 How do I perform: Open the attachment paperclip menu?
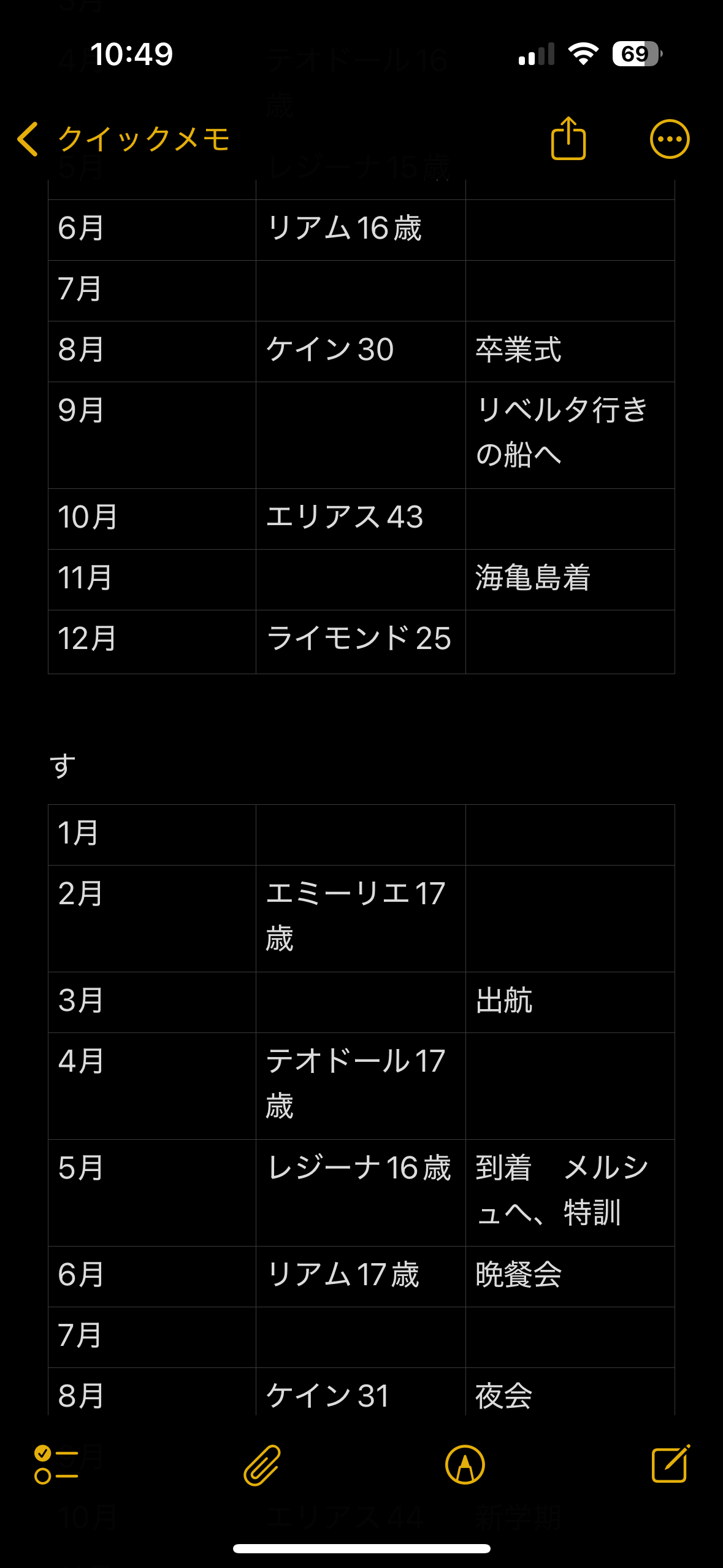coord(262,1465)
